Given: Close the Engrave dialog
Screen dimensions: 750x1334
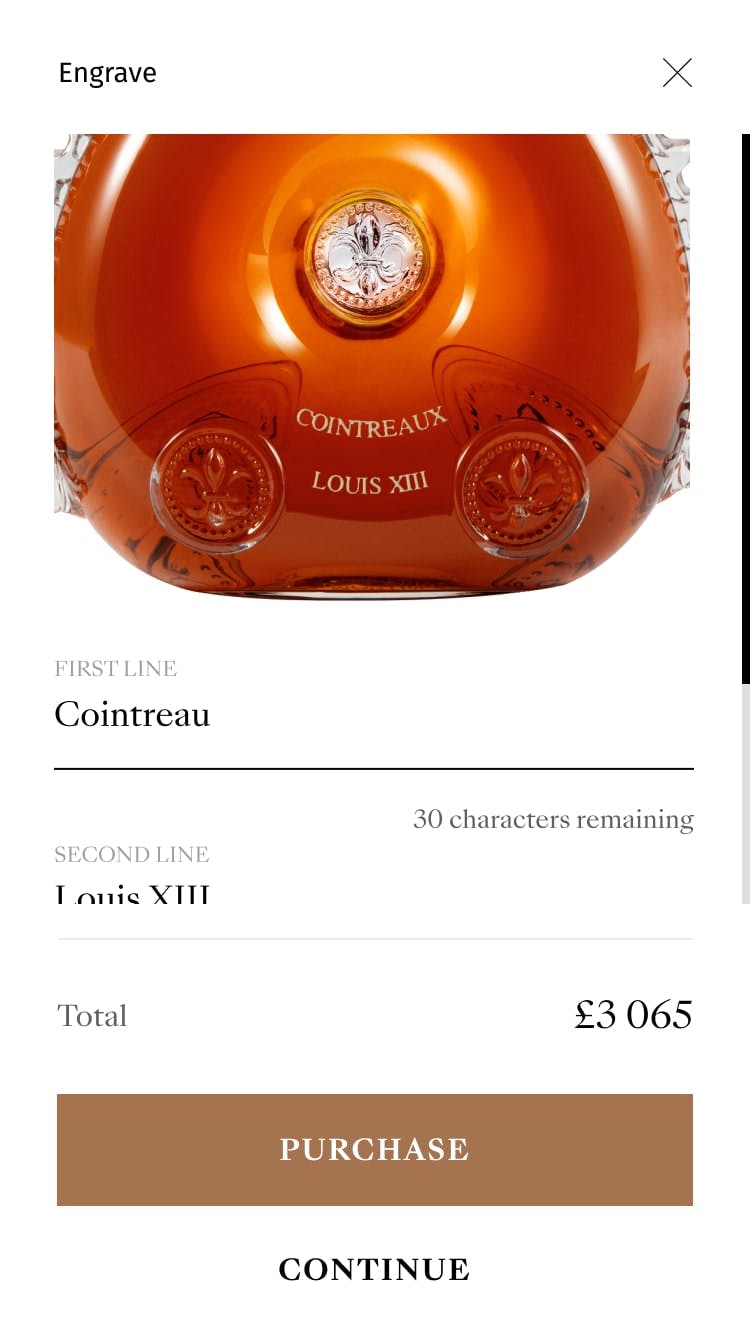Looking at the screenshot, I should [x=677, y=73].
